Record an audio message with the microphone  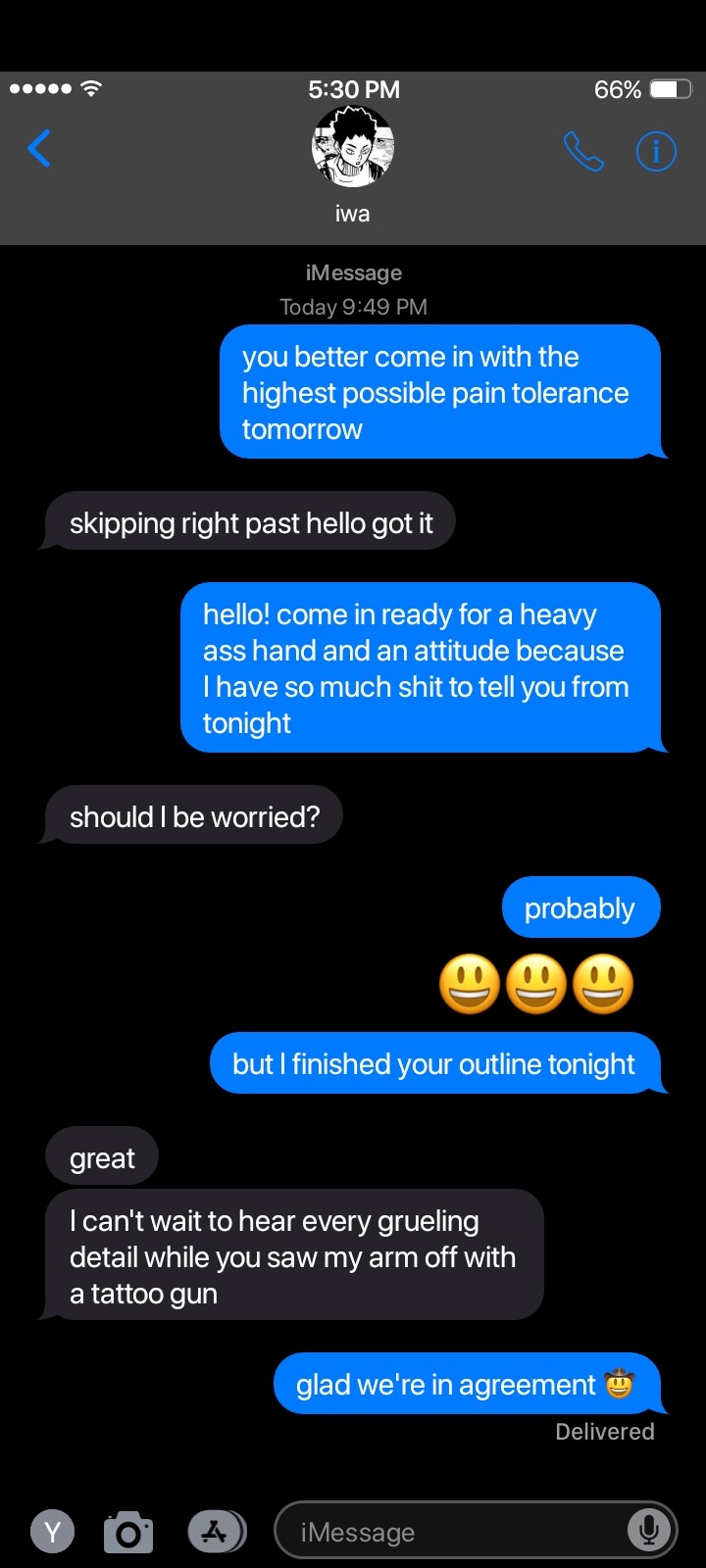point(648,1530)
